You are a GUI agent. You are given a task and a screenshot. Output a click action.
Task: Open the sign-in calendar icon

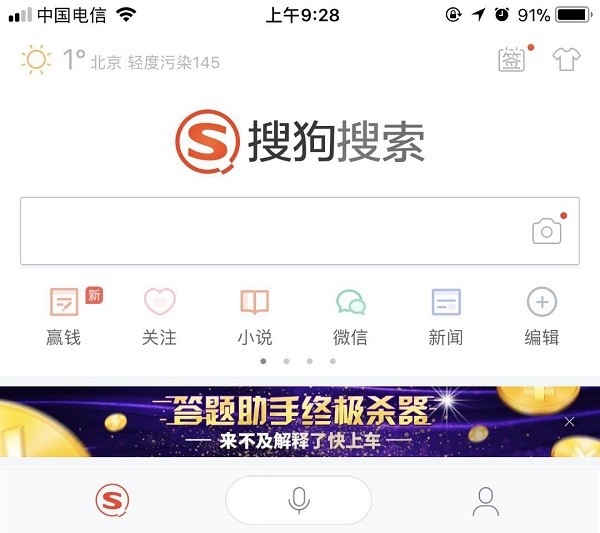(x=512, y=60)
